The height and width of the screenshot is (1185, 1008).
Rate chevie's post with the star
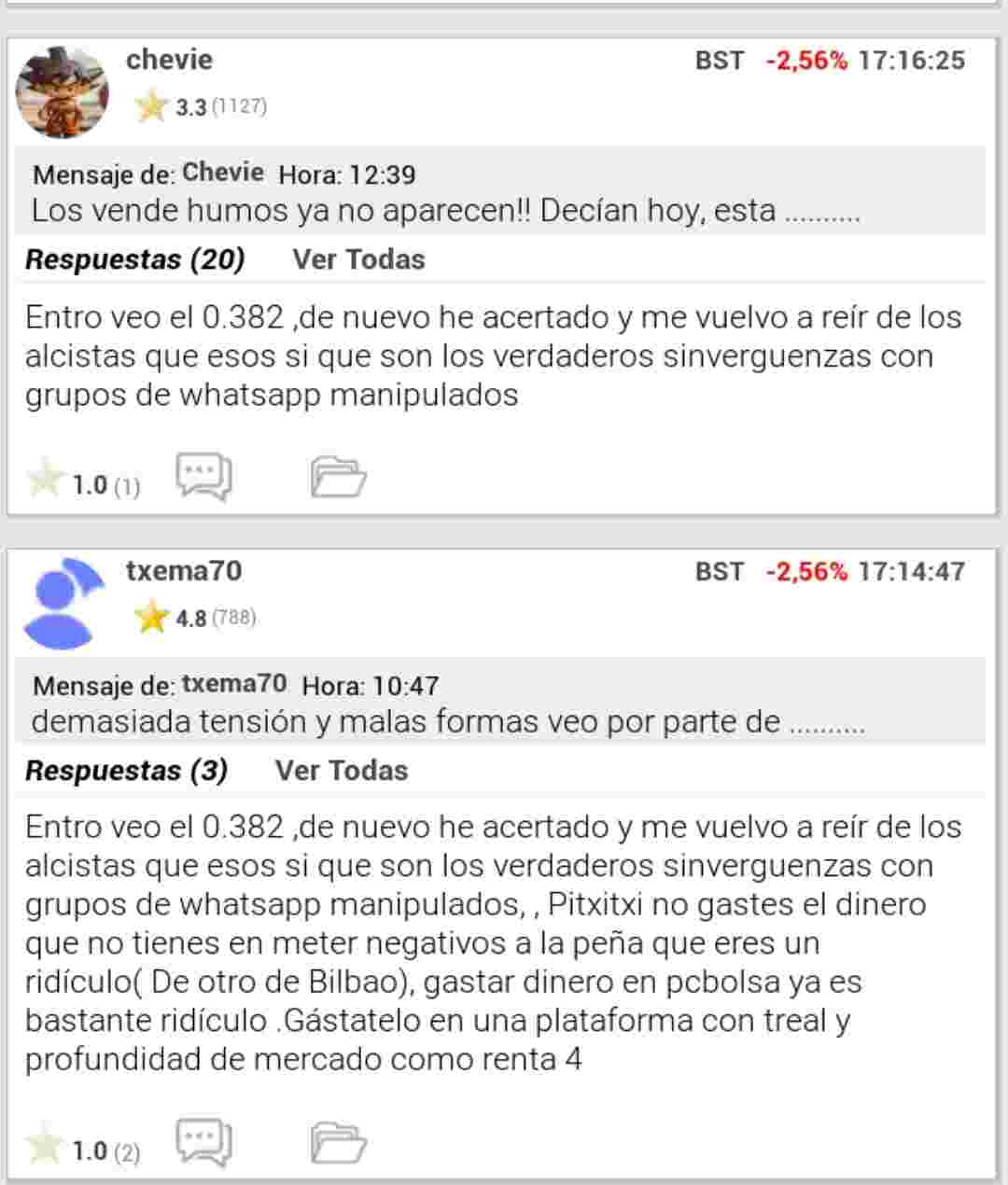[44, 480]
